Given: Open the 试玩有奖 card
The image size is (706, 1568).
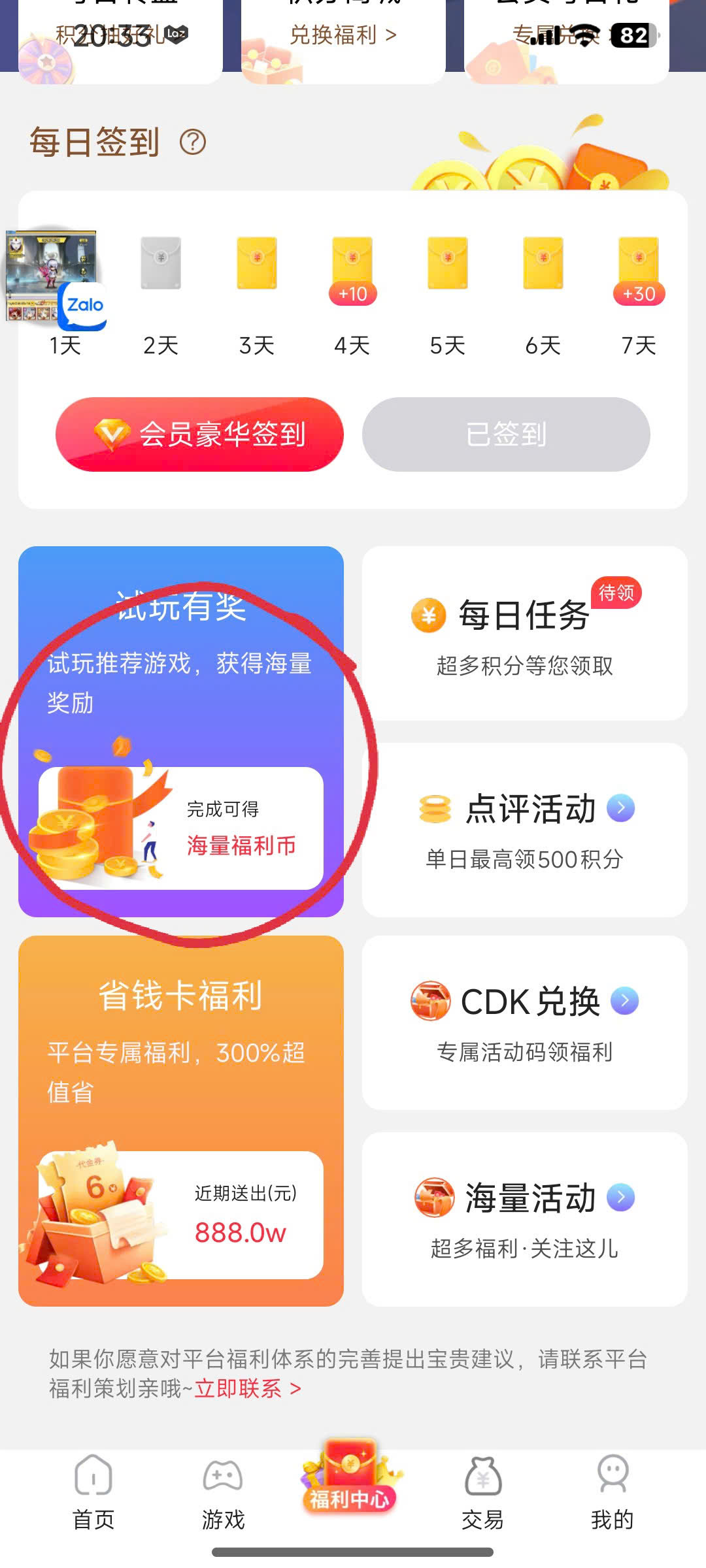Looking at the screenshot, I should [181, 730].
